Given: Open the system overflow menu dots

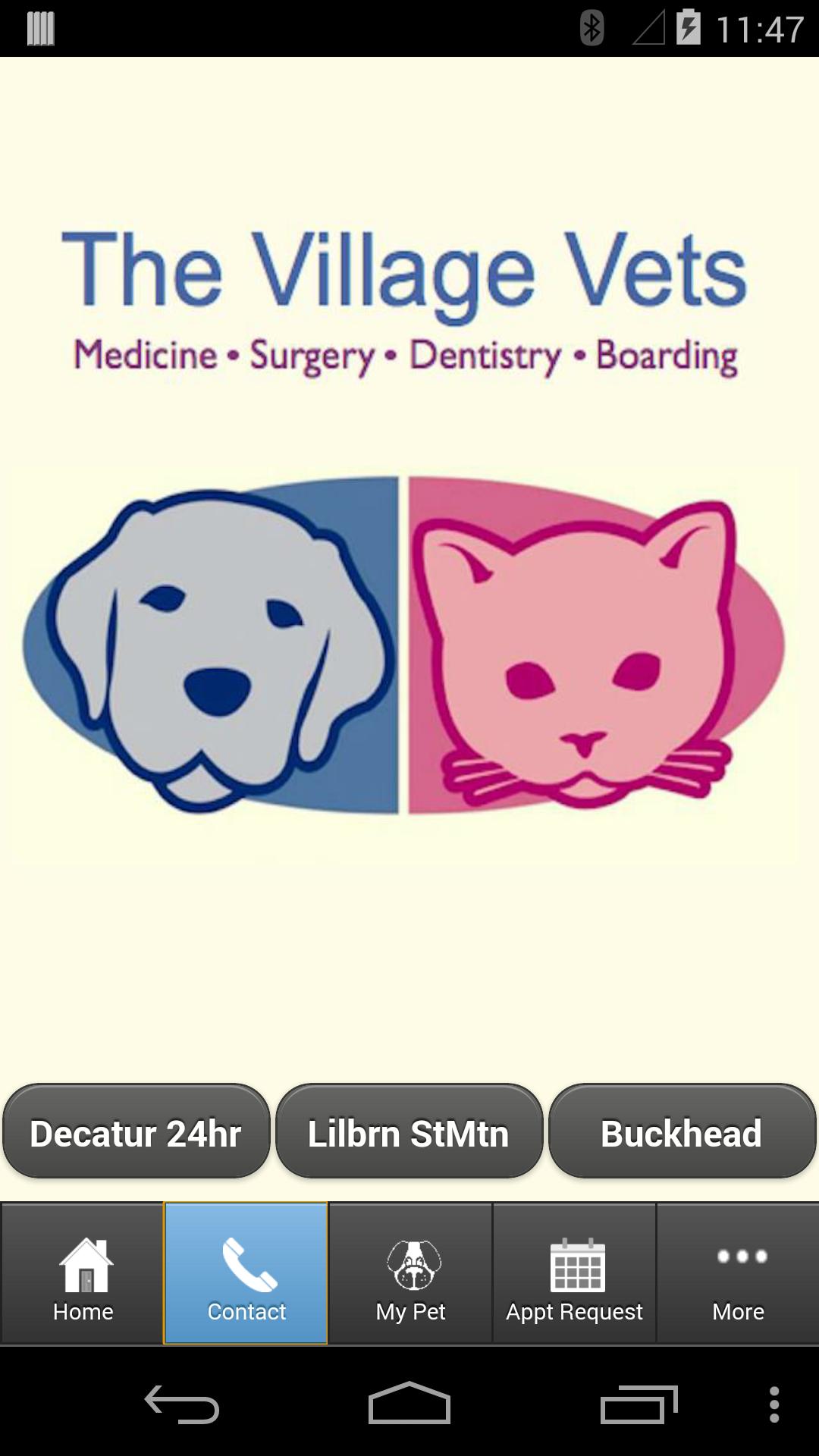Looking at the screenshot, I should (x=774, y=1404).
